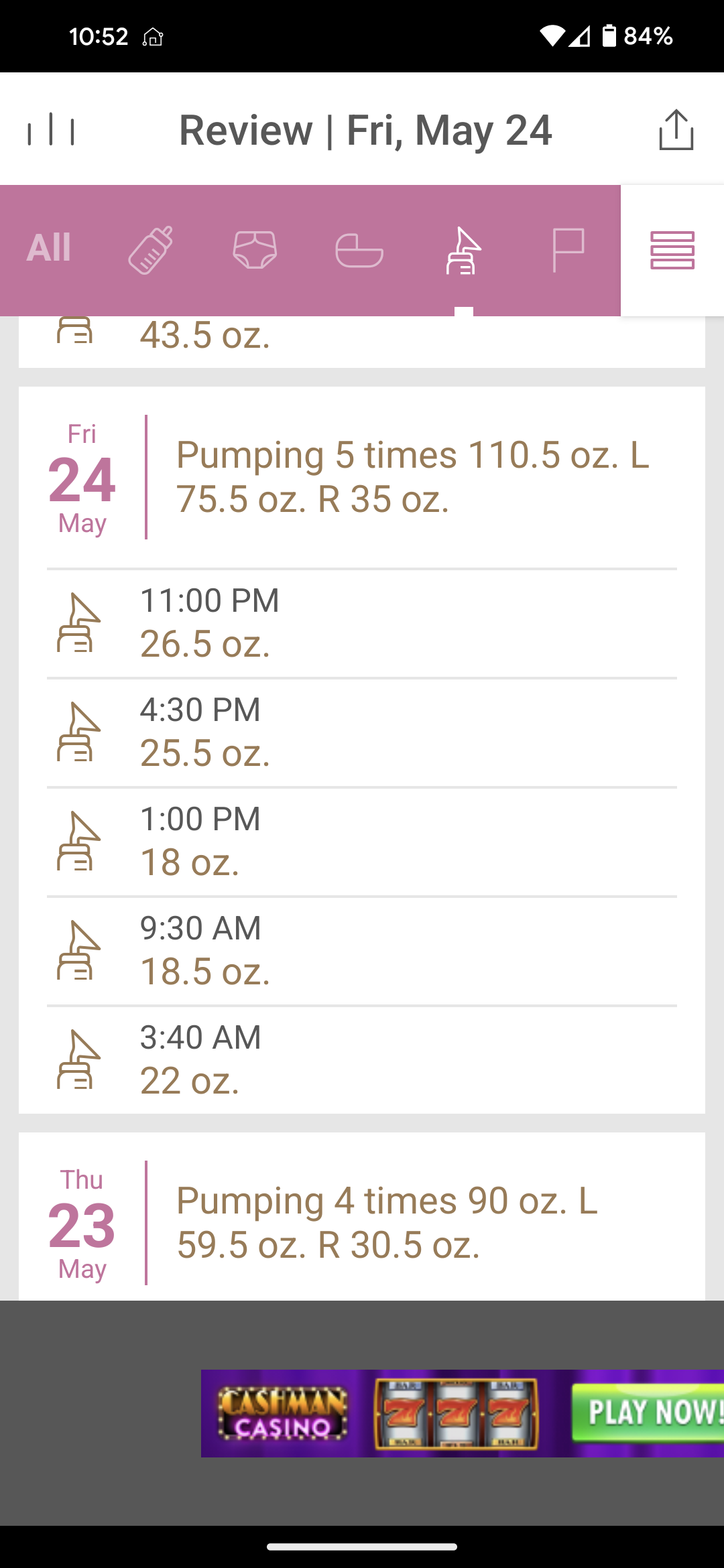Image resolution: width=724 pixels, height=1568 pixels.
Task: View the 1:00 PM pumping record
Action: click(x=362, y=842)
